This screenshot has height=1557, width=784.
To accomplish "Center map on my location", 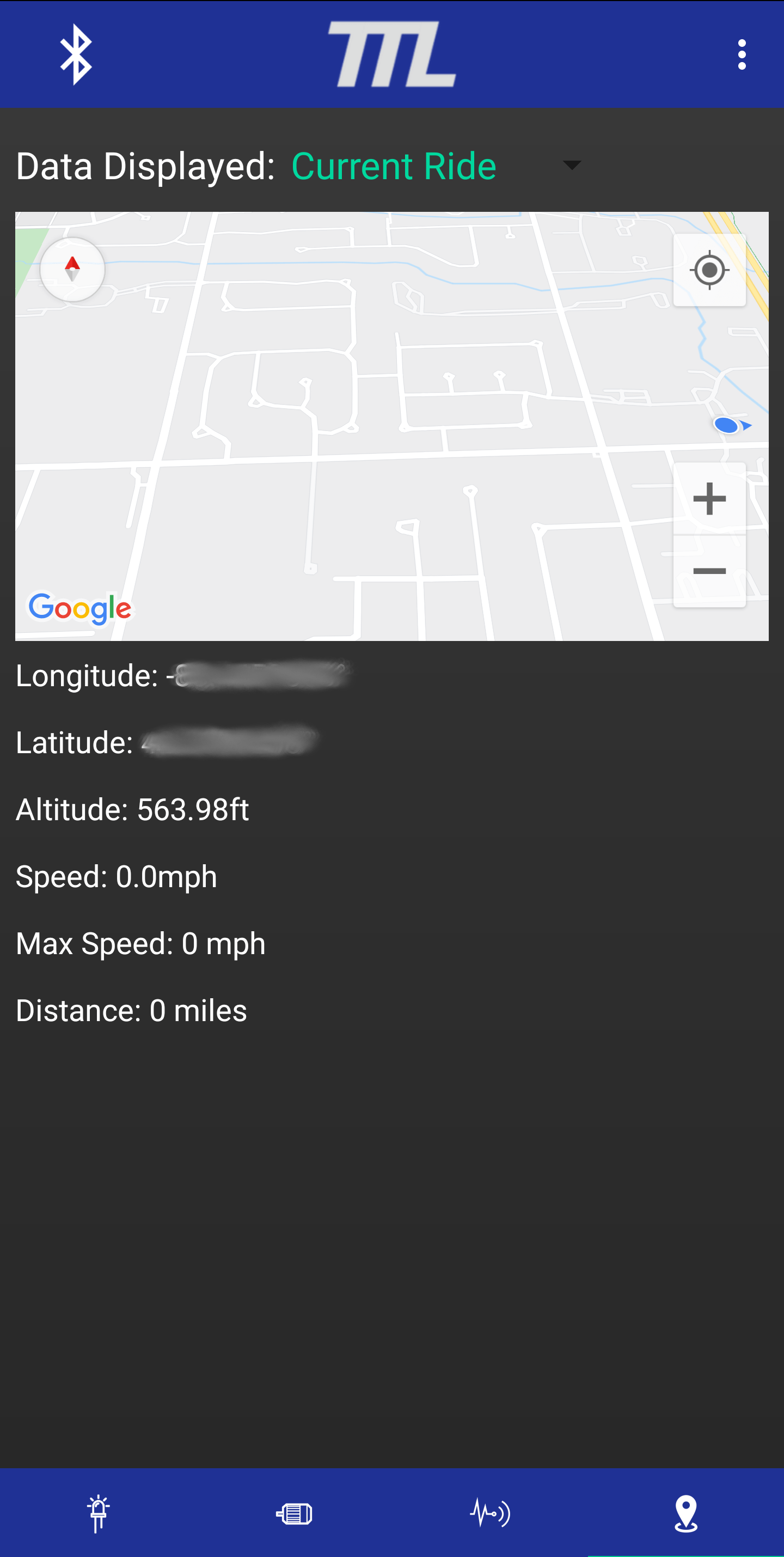I will tap(709, 270).
